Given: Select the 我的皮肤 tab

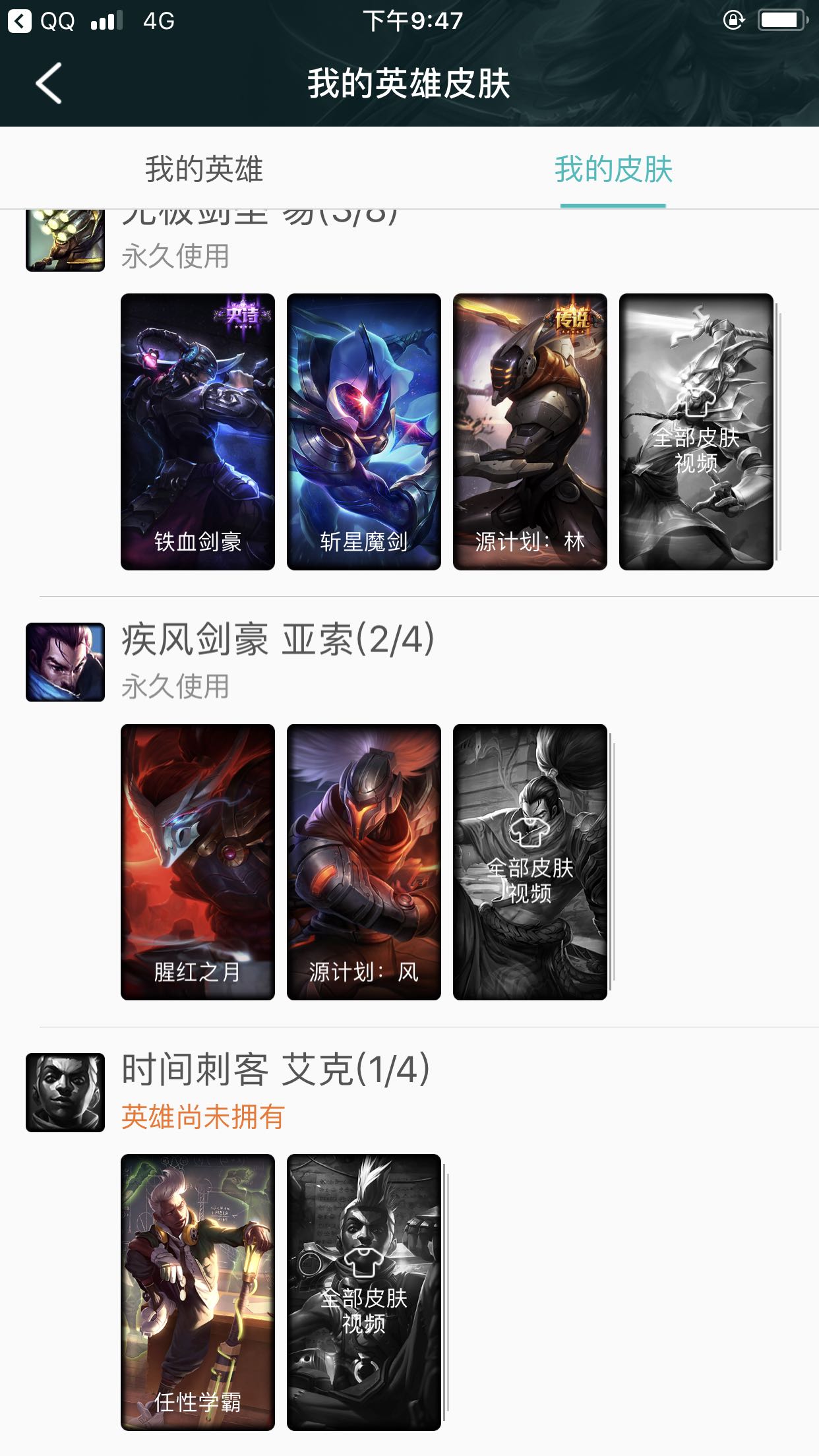Looking at the screenshot, I should coord(613,169).
